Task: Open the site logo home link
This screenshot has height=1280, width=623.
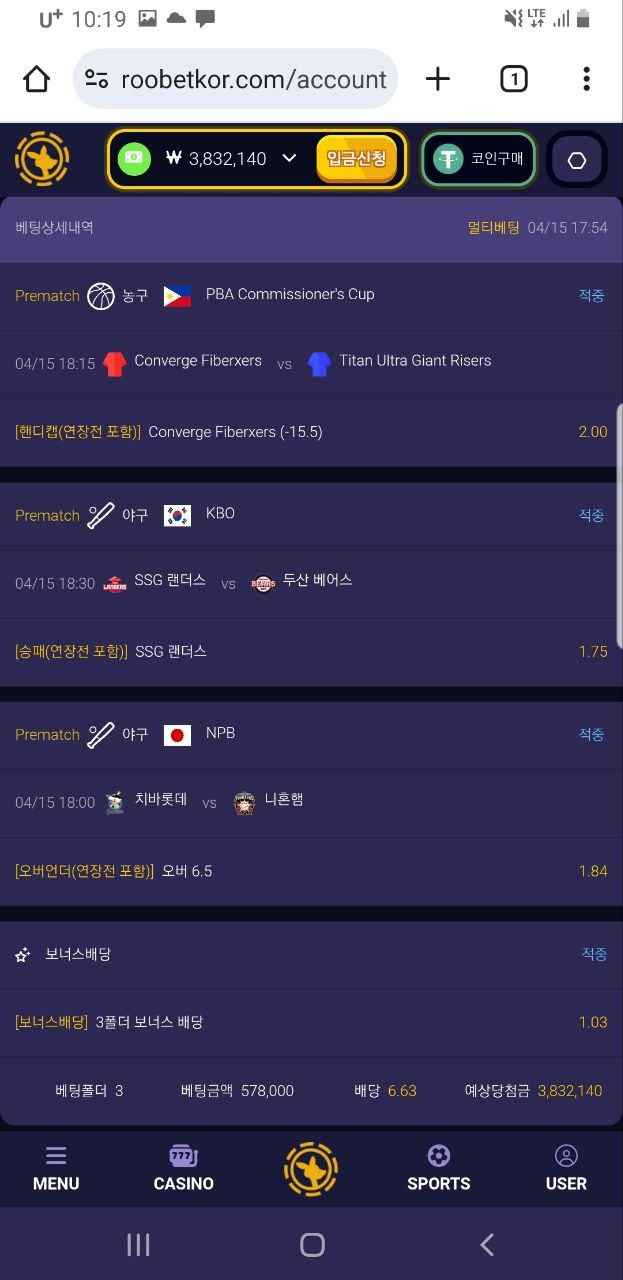Action: pos(42,158)
